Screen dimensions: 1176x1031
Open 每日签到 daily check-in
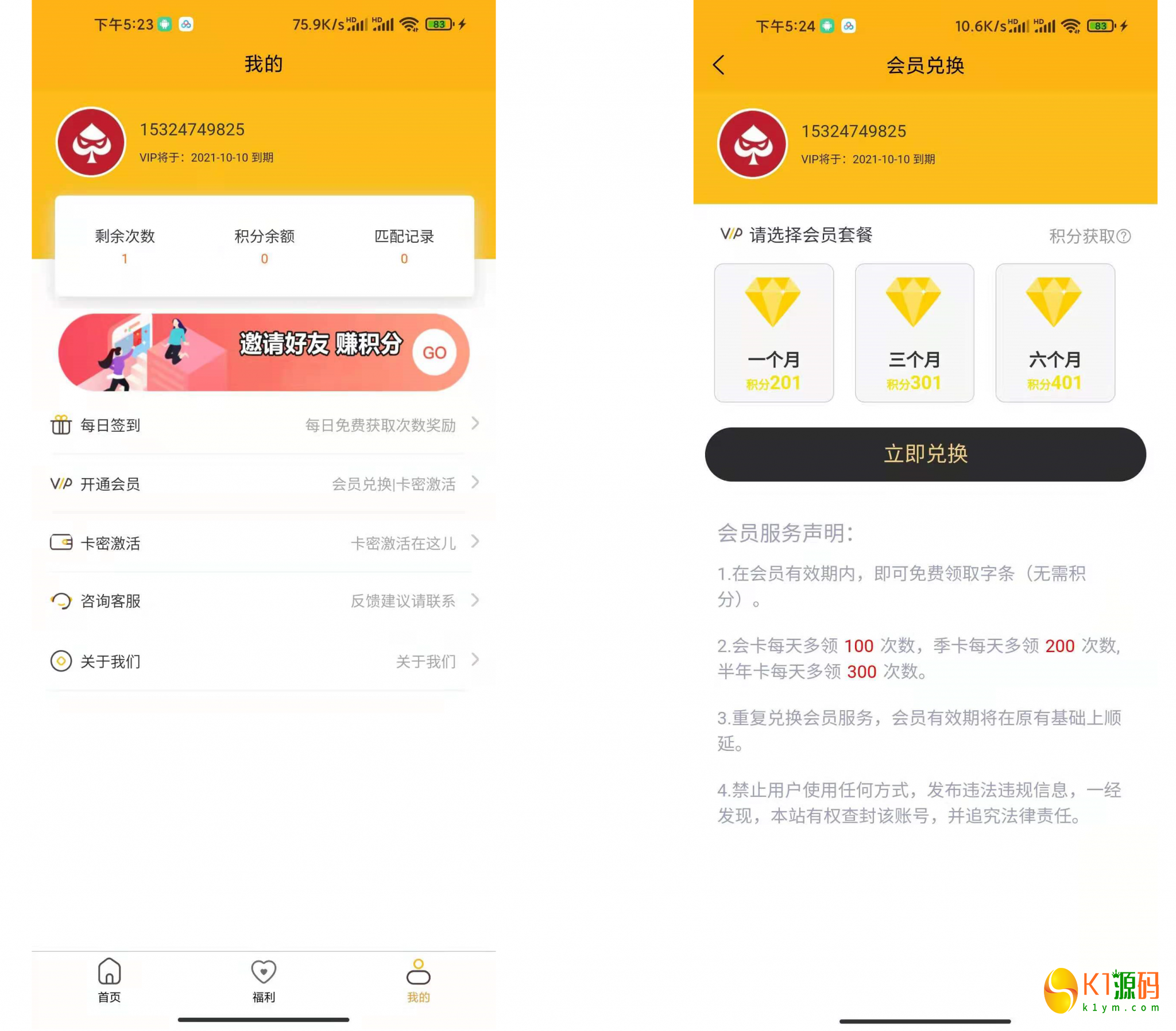pyautogui.click(x=264, y=425)
